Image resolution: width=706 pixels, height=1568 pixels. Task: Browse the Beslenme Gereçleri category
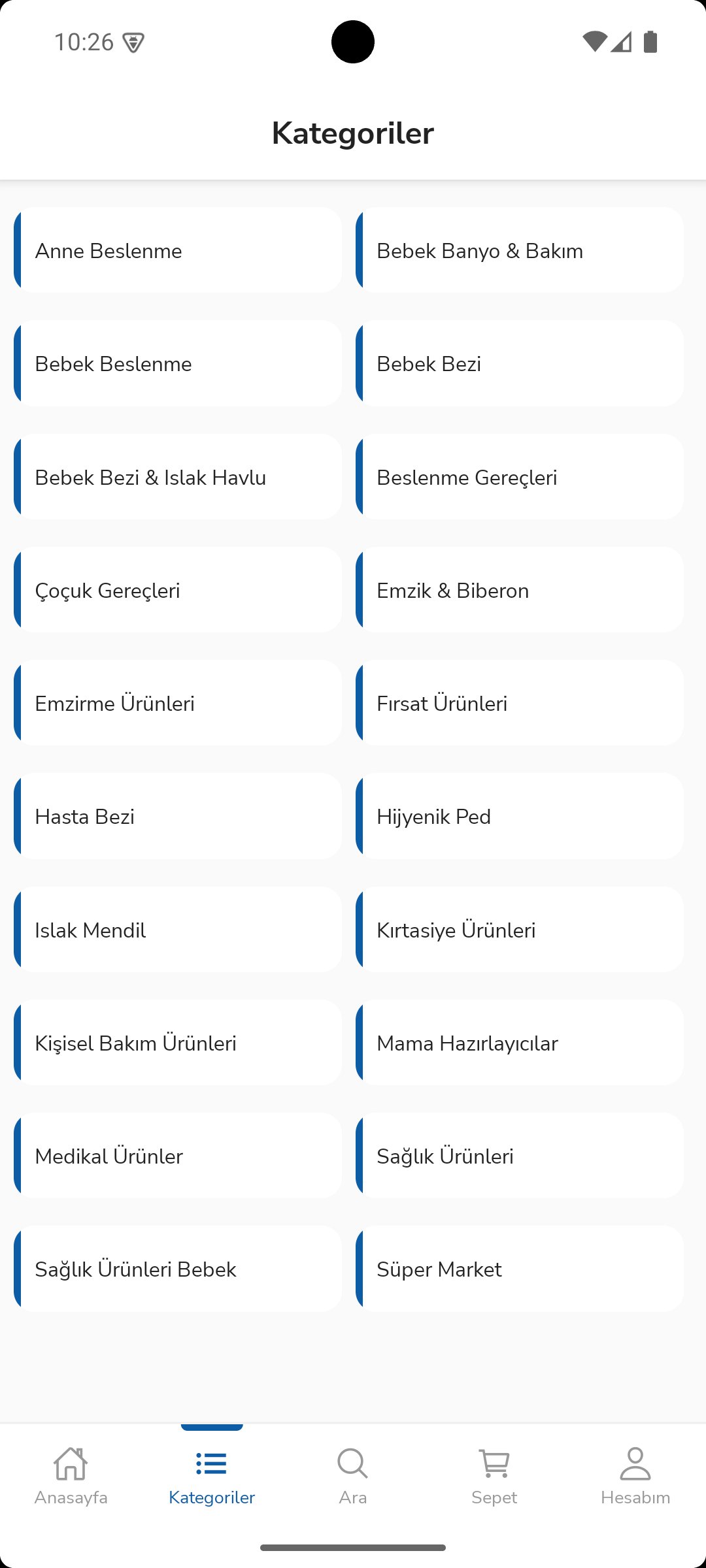click(520, 477)
